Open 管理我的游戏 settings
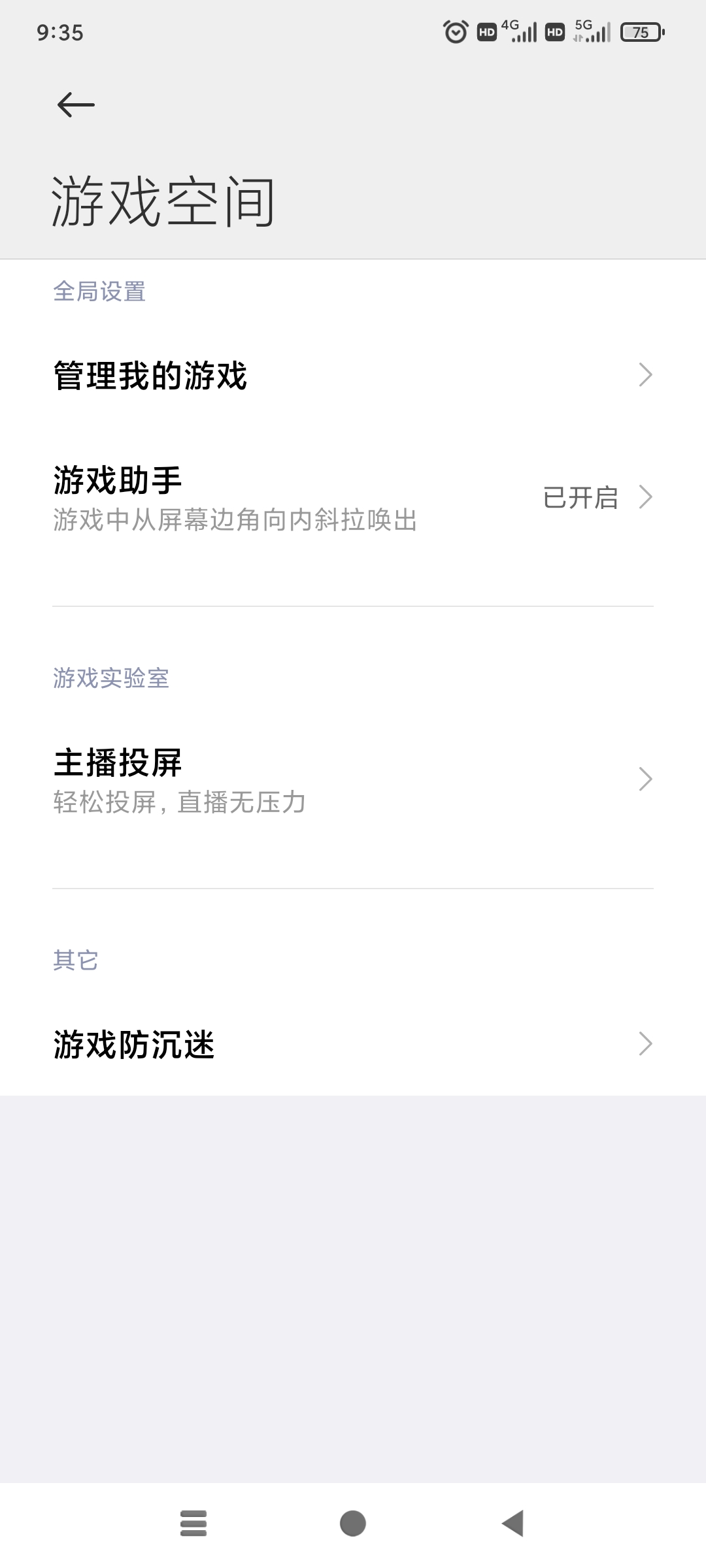This screenshot has width=706, height=1568. click(353, 376)
